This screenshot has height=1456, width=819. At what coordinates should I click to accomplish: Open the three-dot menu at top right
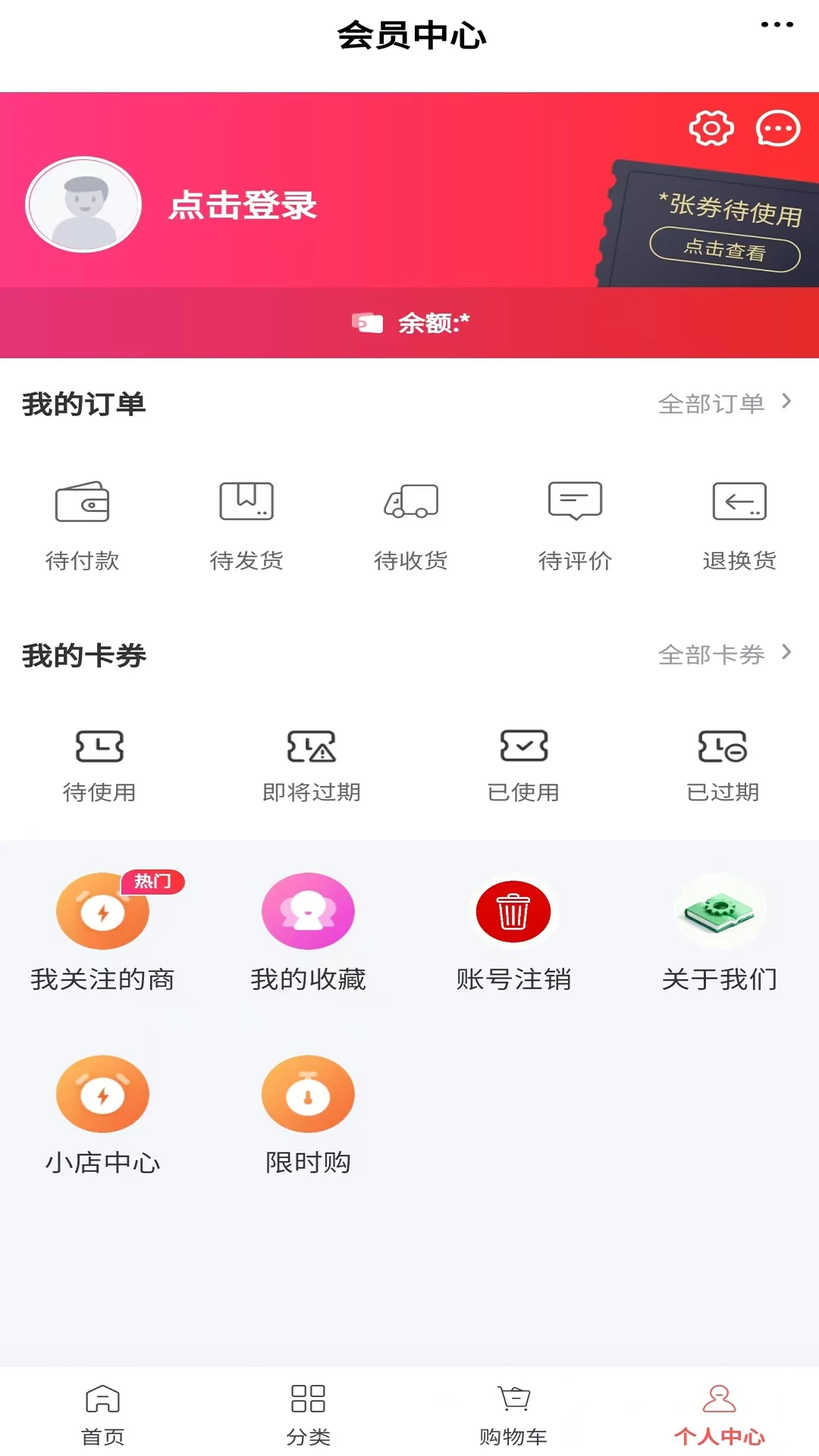(776, 25)
